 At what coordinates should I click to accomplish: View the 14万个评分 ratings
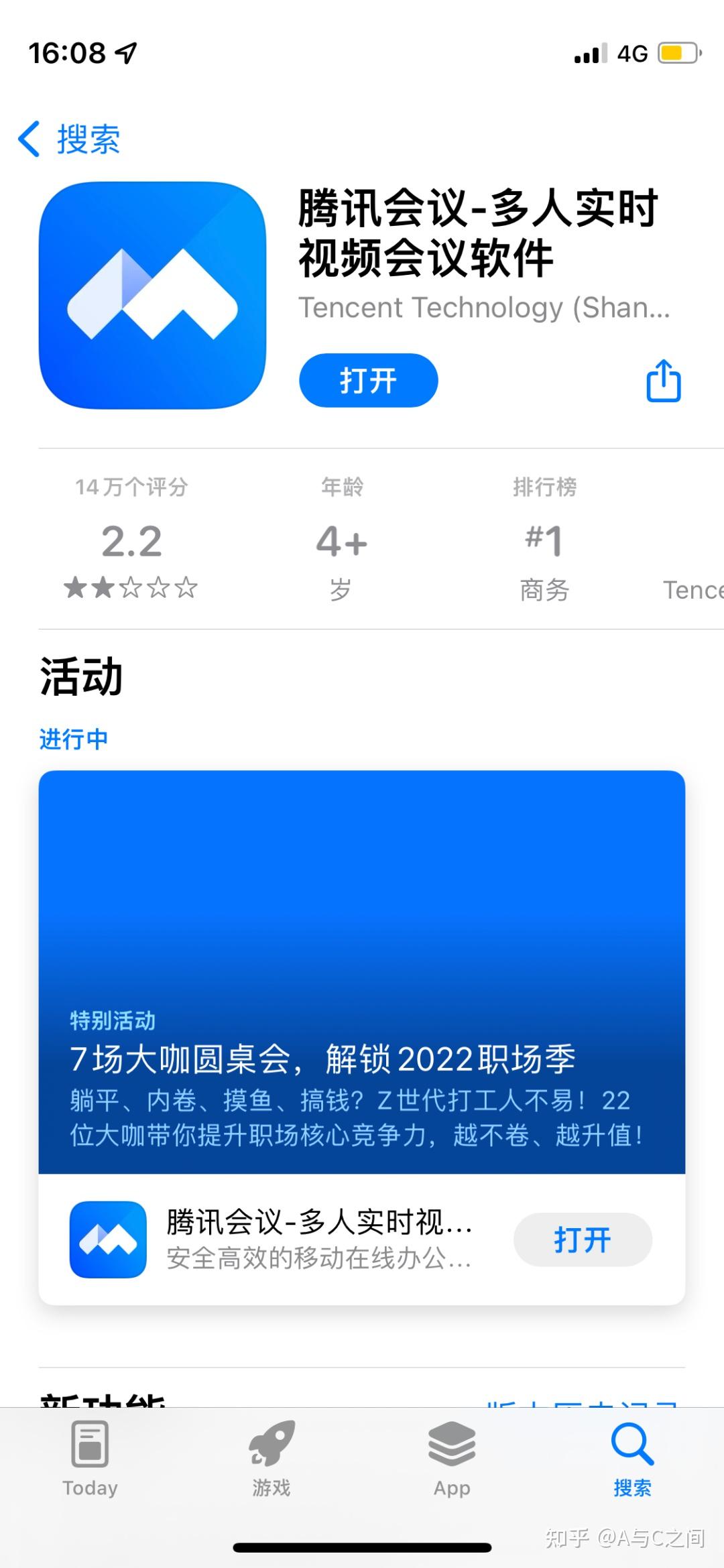(x=131, y=540)
